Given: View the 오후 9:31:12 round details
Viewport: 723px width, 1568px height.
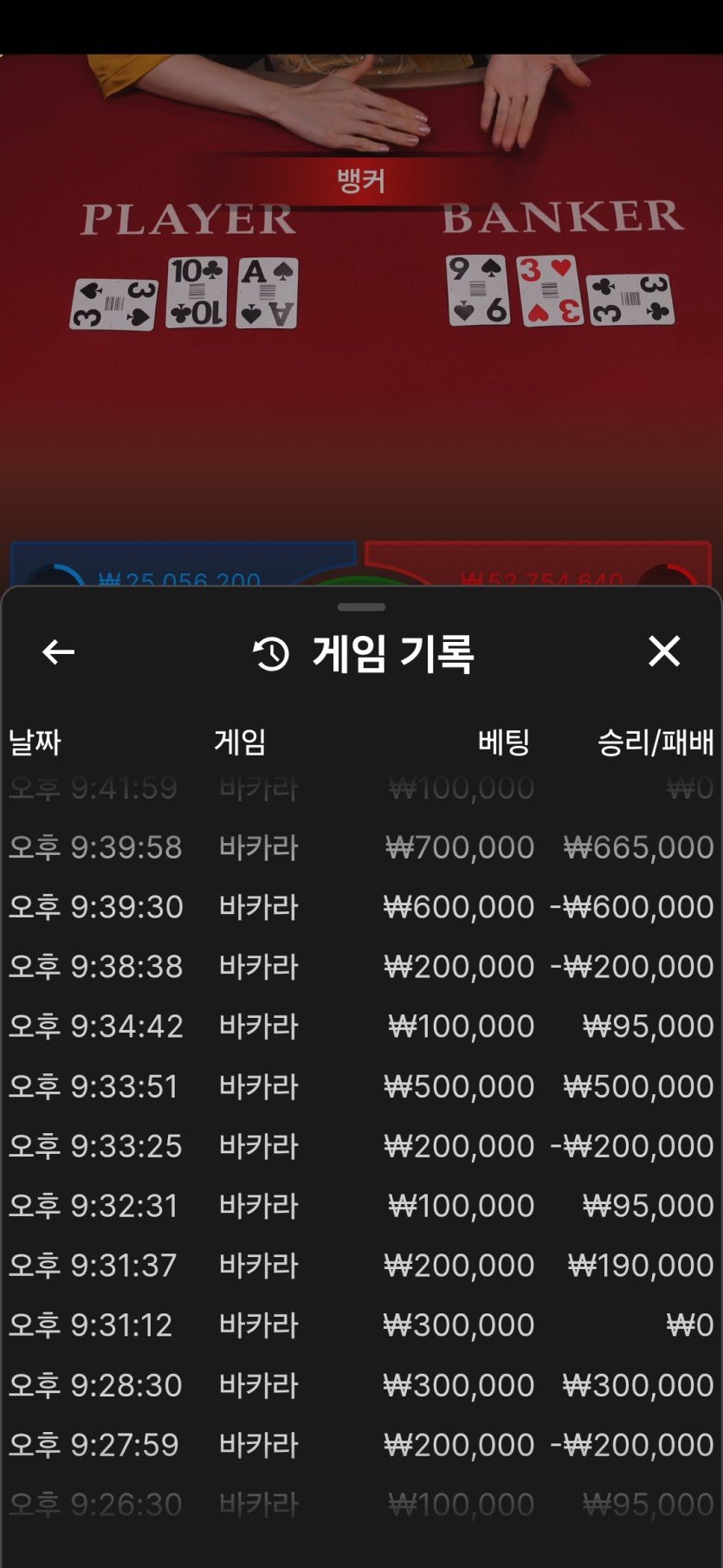Looking at the screenshot, I should (x=361, y=1325).
